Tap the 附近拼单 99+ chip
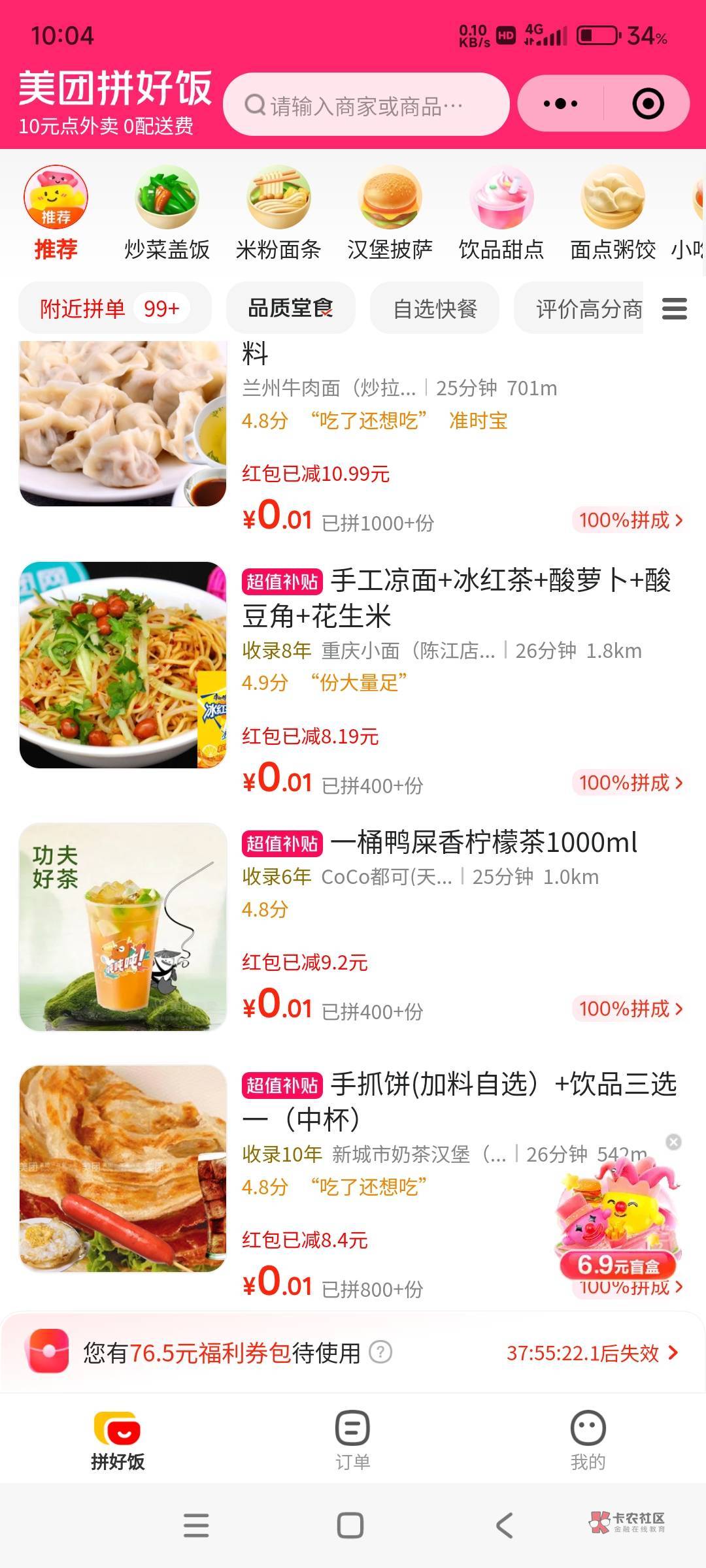Viewport: 706px width, 1568px height. (114, 308)
